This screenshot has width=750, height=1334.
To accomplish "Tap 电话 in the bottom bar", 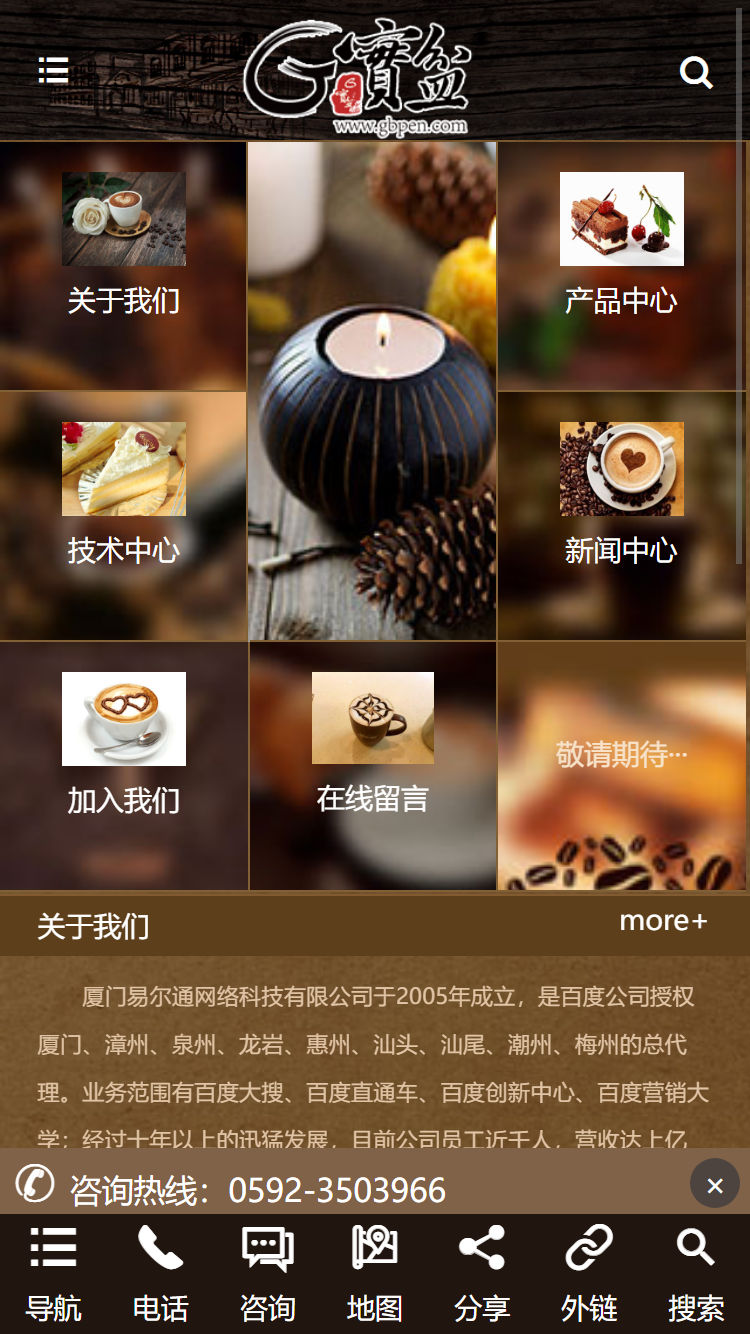I will tap(160, 1274).
